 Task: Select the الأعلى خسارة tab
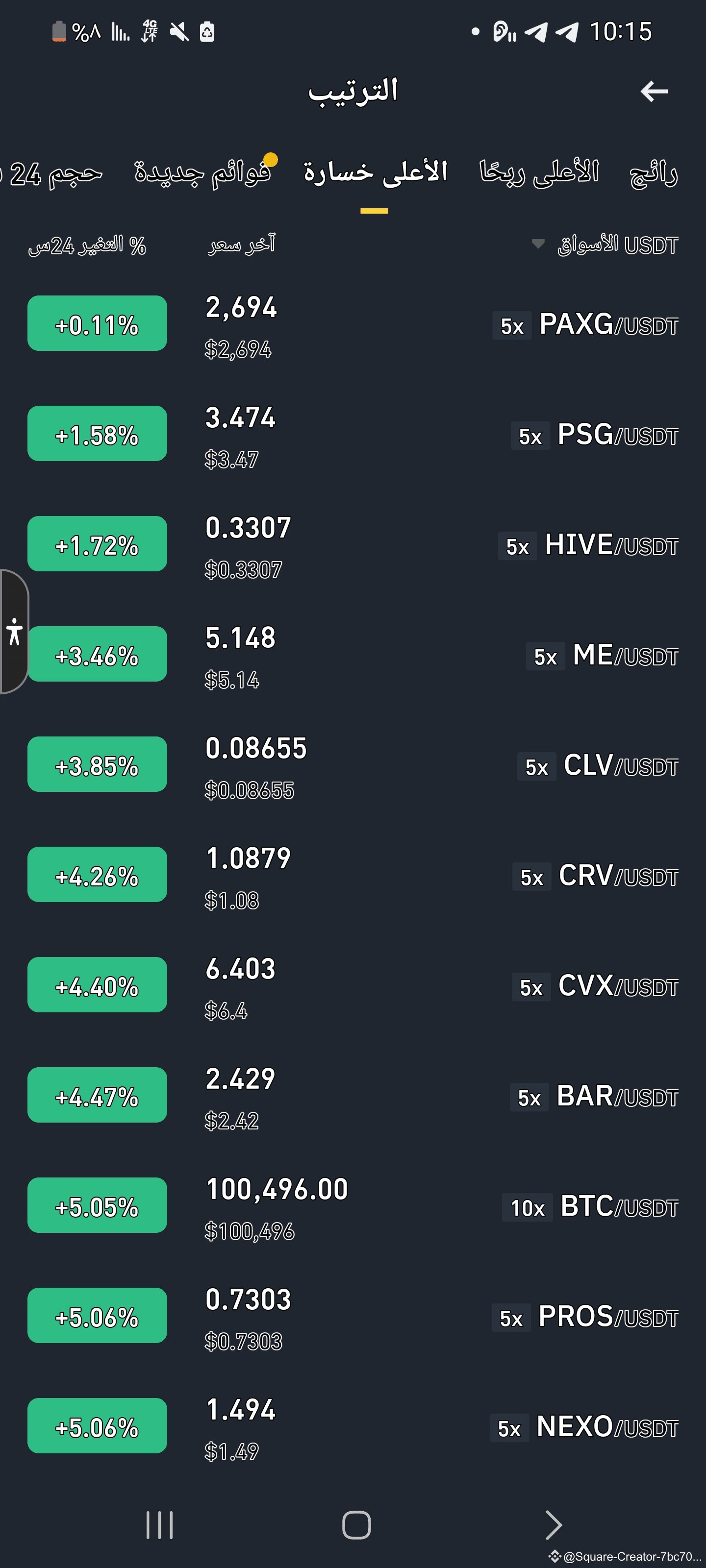click(x=375, y=173)
